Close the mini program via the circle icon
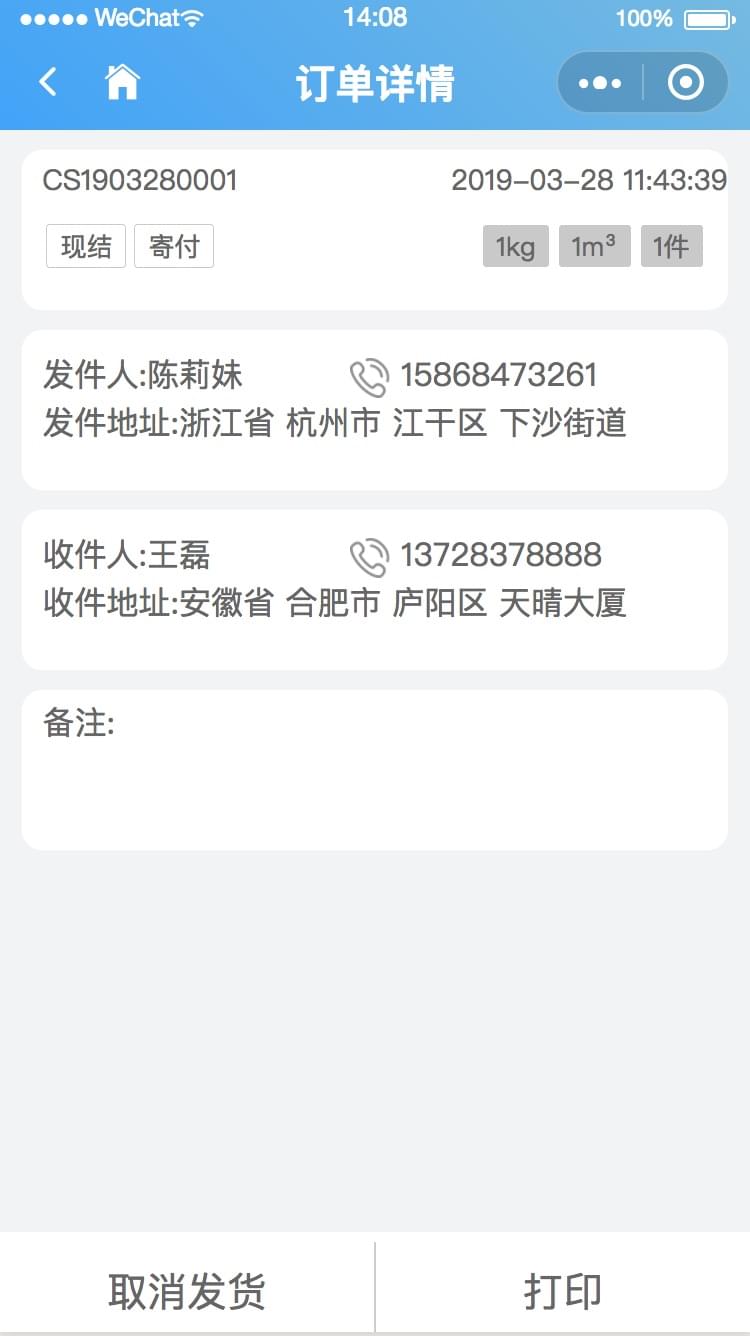The height and width of the screenshot is (1336, 750). click(686, 83)
